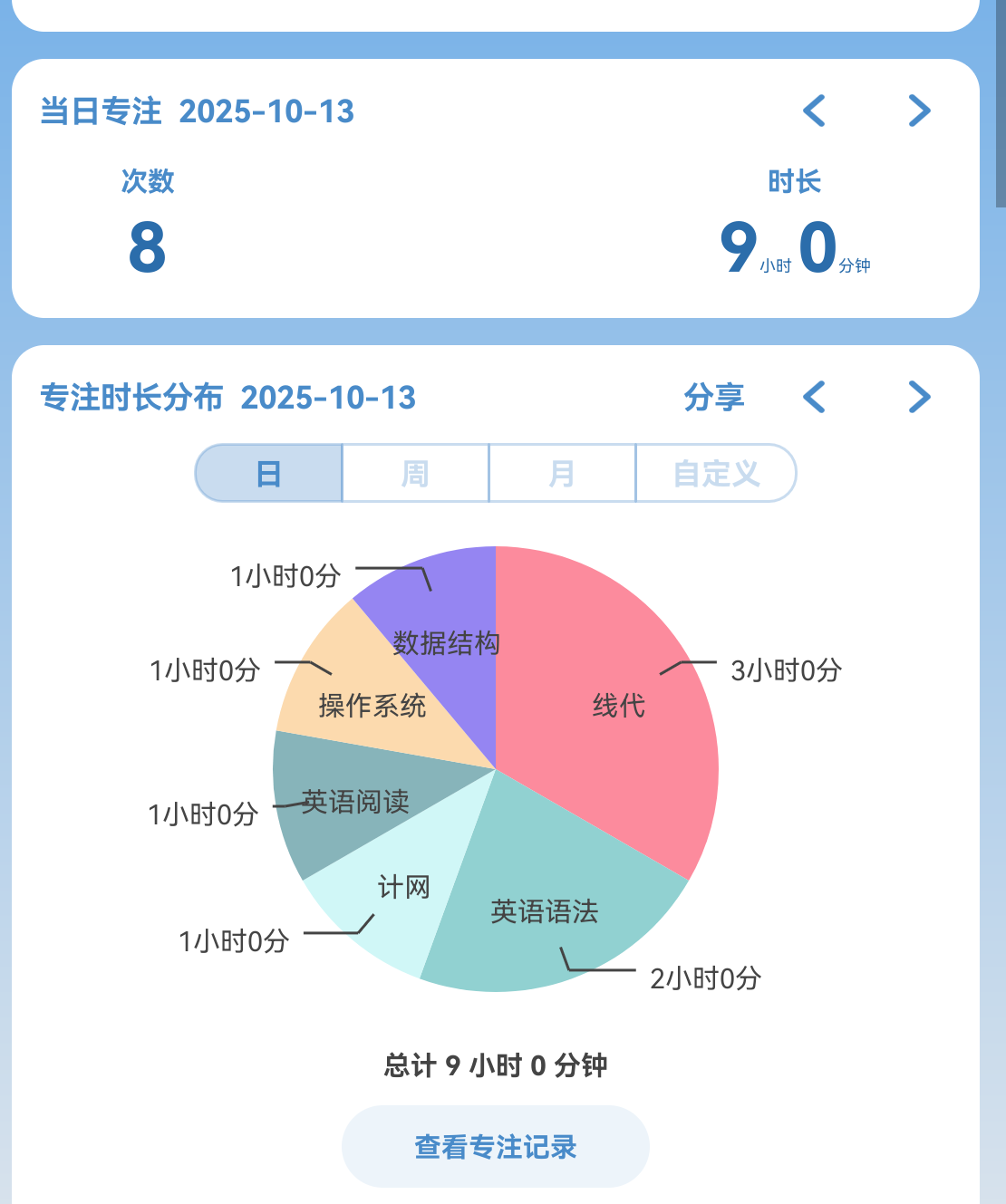The image size is (1006, 1204).
Task: Select the 日 view tab
Action: point(269,474)
